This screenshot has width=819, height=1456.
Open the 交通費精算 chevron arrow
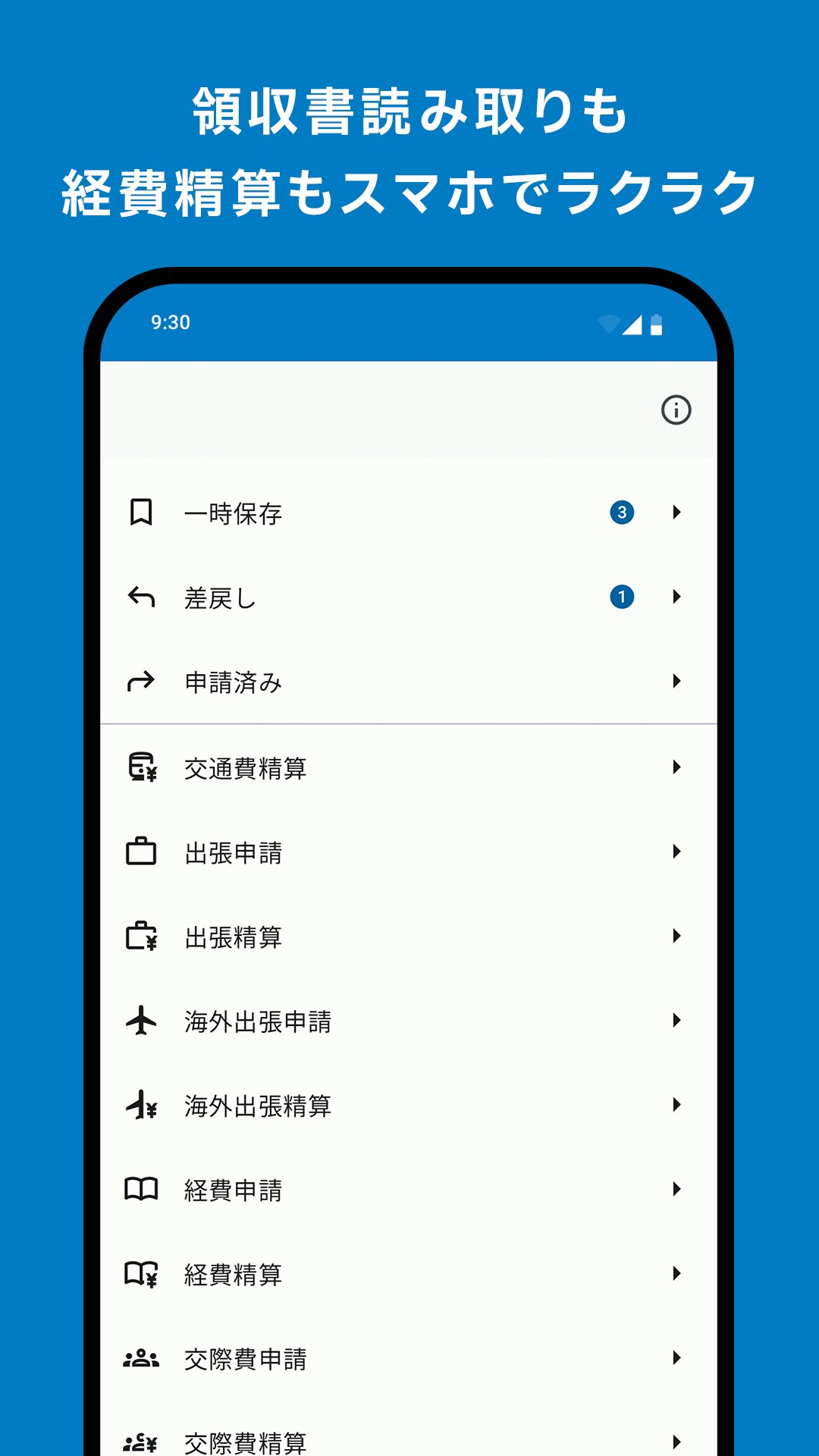click(677, 767)
